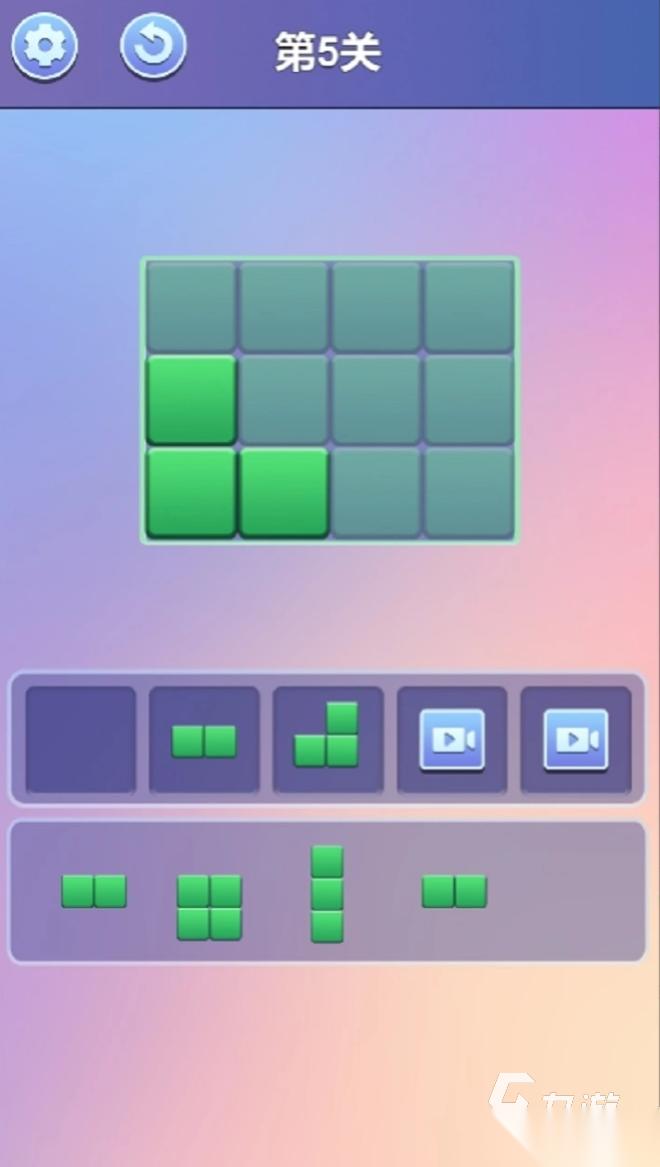Screen dimensions: 660x1167
Task: Pick the vertical three-block piece
Action: 327,894
